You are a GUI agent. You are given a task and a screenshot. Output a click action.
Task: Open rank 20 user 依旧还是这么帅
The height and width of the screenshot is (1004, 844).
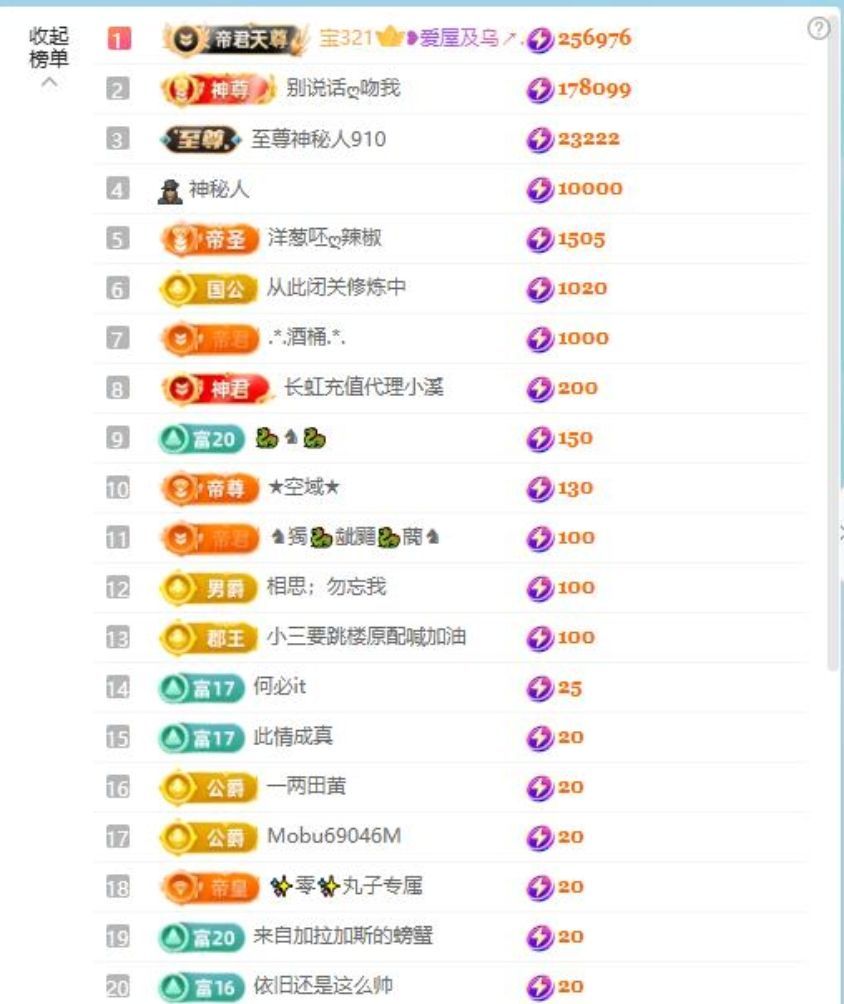coord(323,986)
